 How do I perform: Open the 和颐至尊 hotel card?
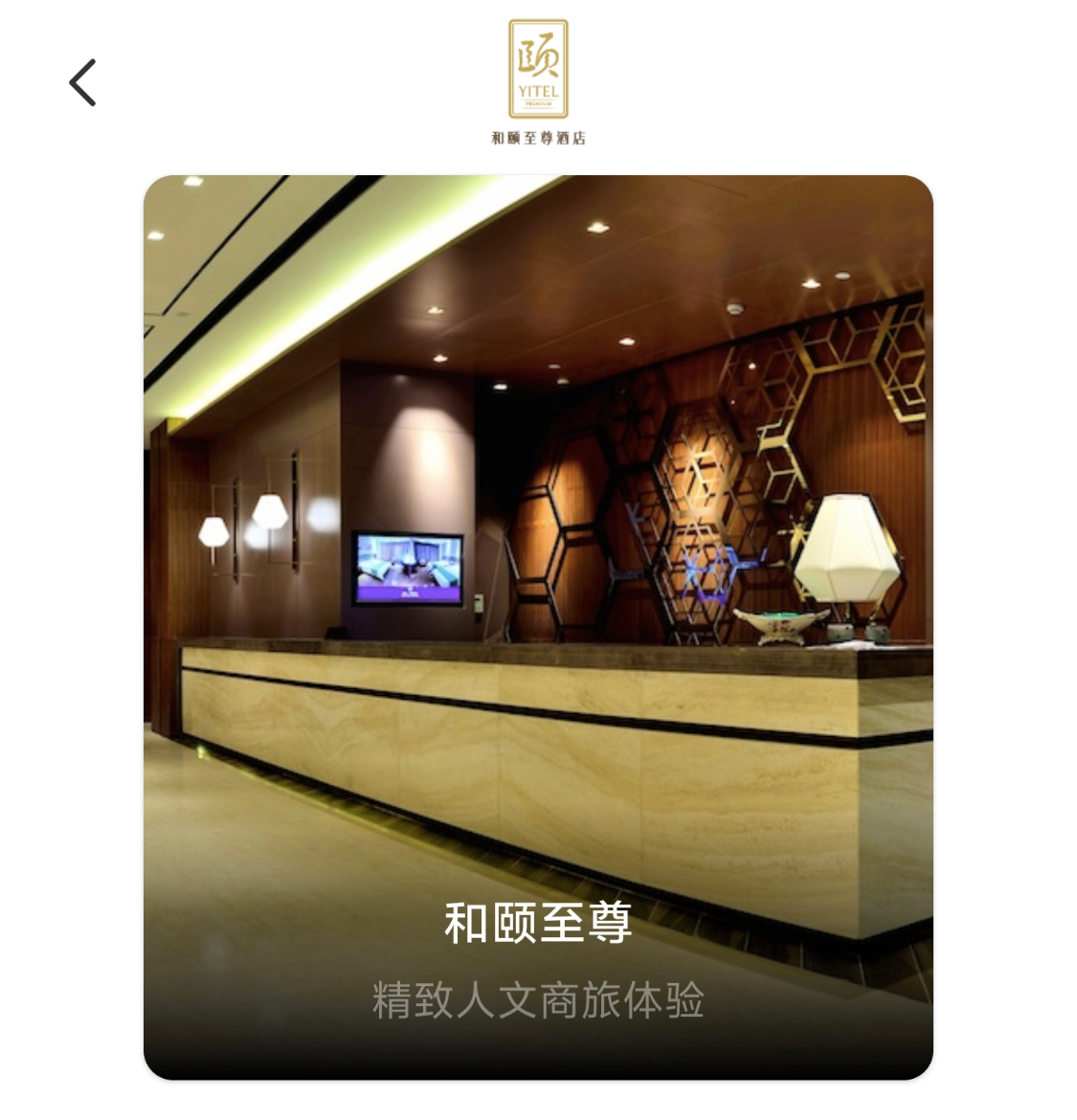pyautogui.click(x=538, y=627)
